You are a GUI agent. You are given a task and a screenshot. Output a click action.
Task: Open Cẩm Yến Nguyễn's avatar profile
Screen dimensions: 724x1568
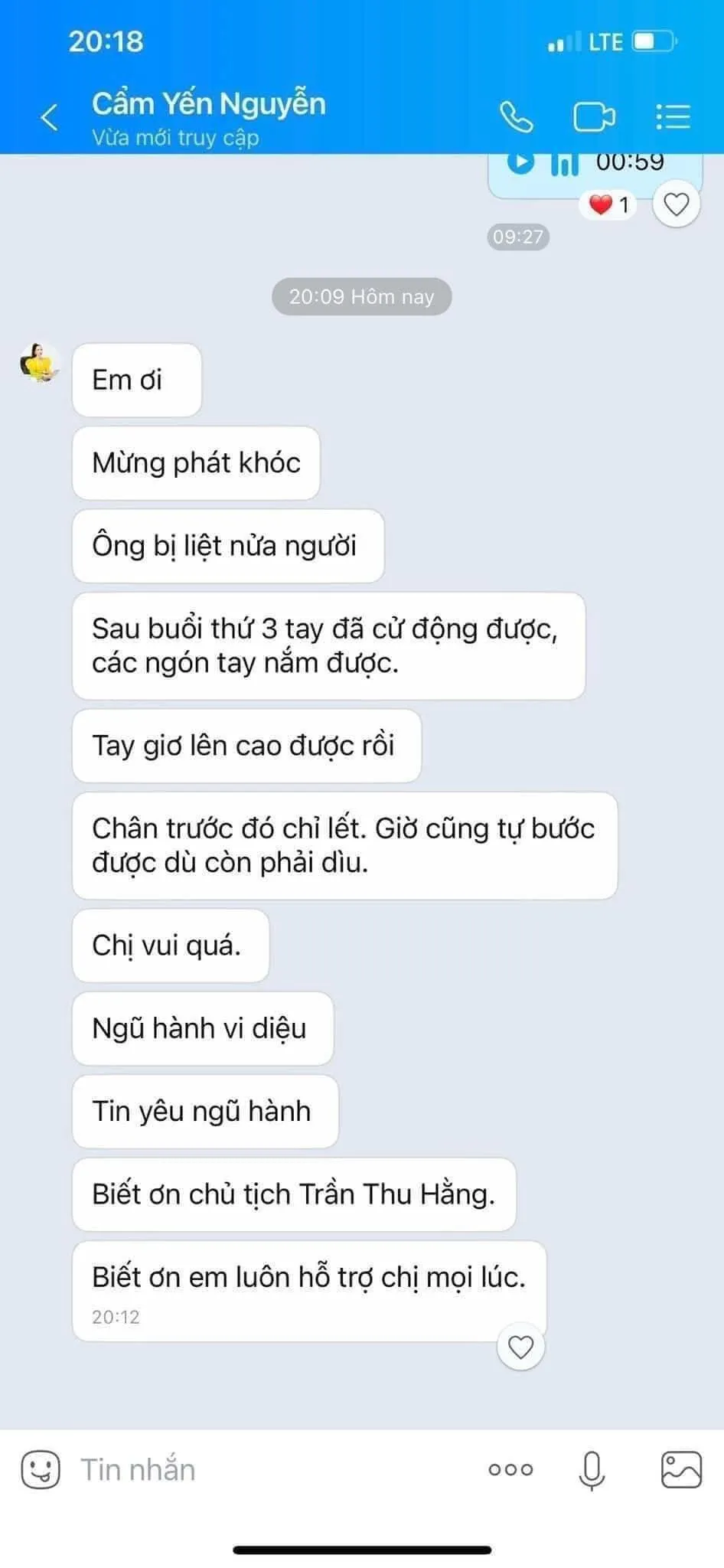pyautogui.click(x=40, y=362)
